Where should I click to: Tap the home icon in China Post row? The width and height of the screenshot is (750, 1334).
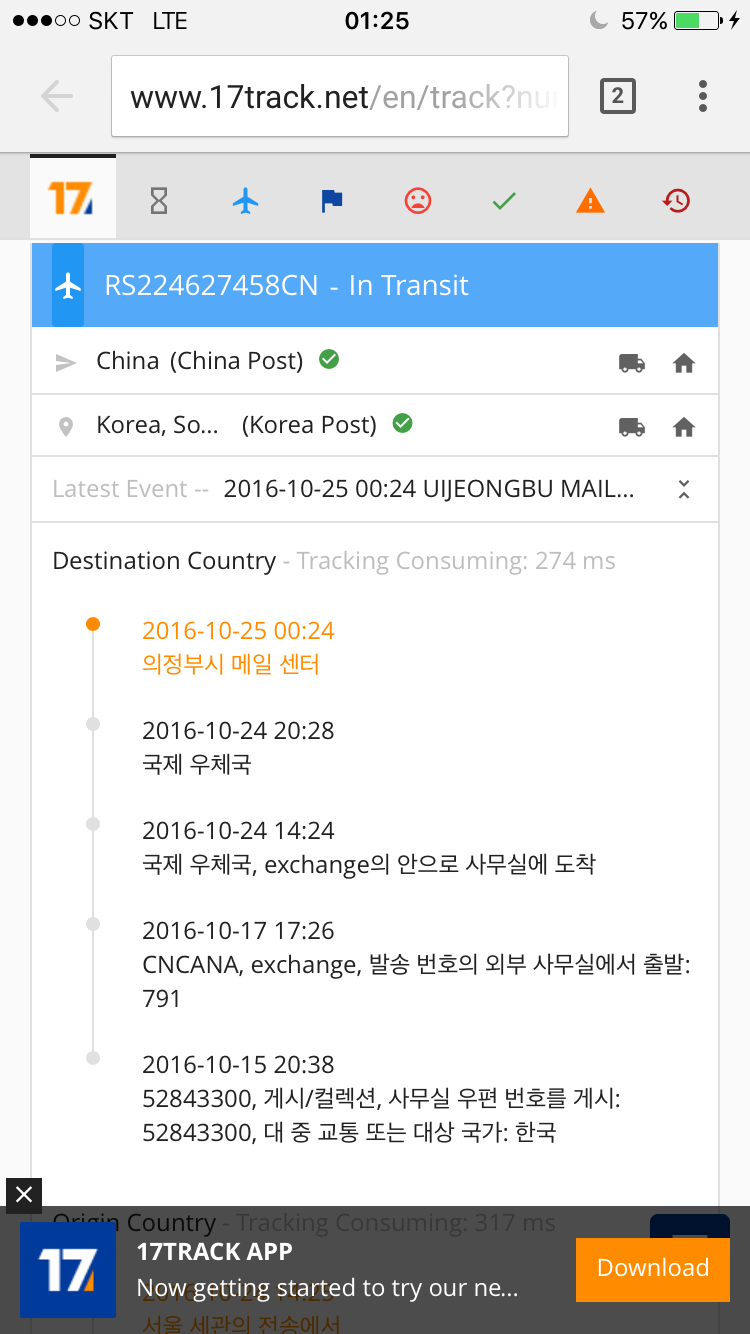coord(684,363)
